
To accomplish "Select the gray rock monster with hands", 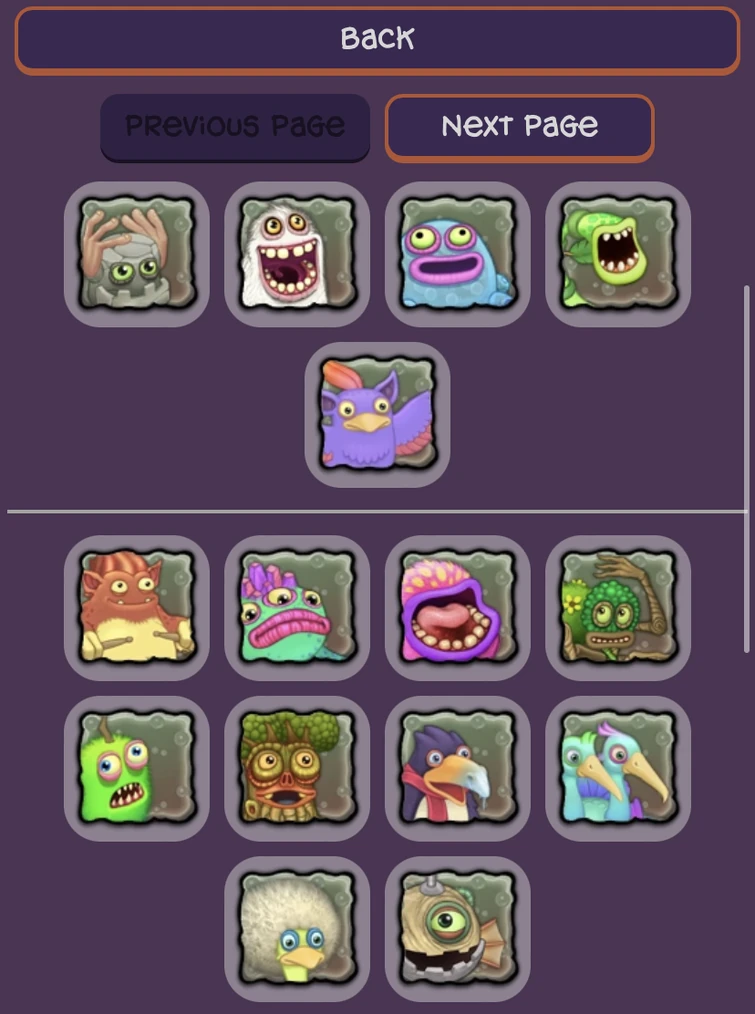I will tap(137, 254).
